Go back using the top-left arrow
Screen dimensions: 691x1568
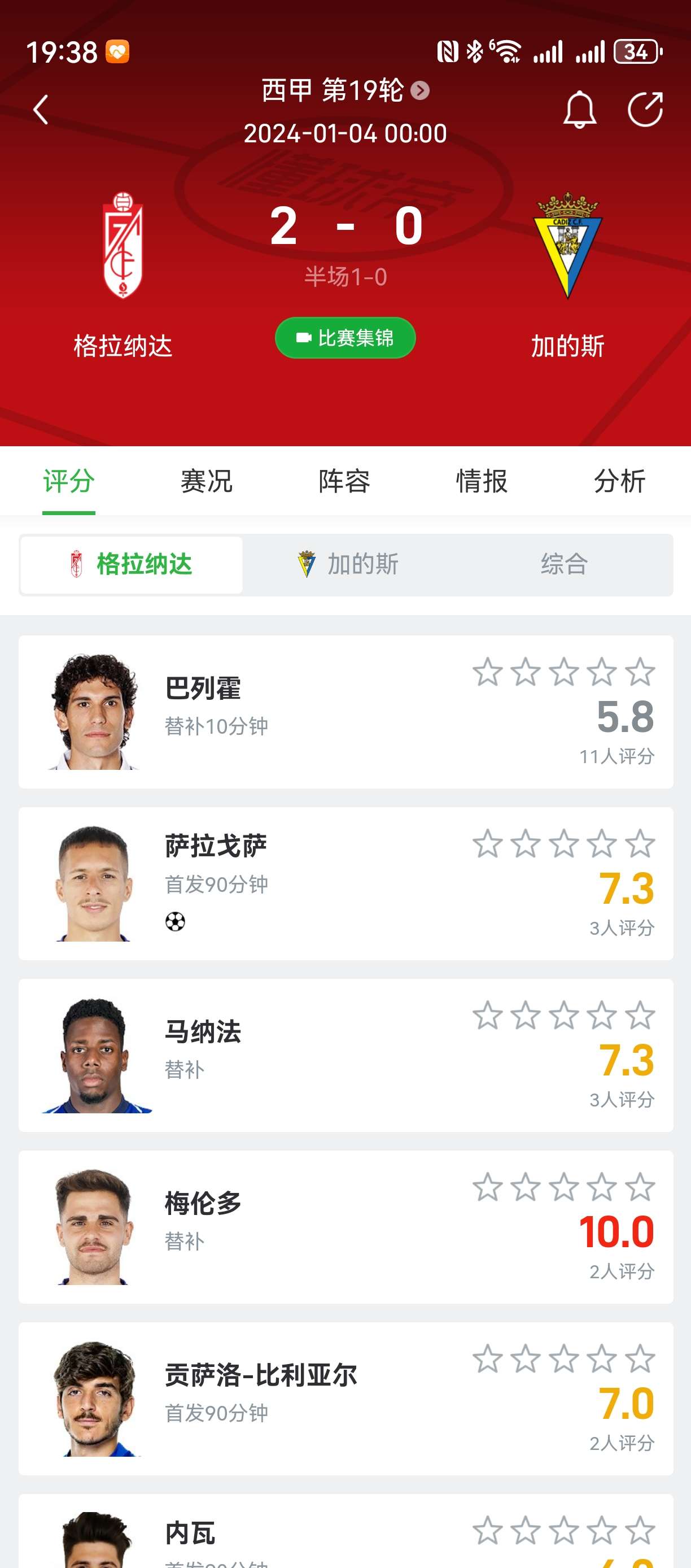coord(41,110)
